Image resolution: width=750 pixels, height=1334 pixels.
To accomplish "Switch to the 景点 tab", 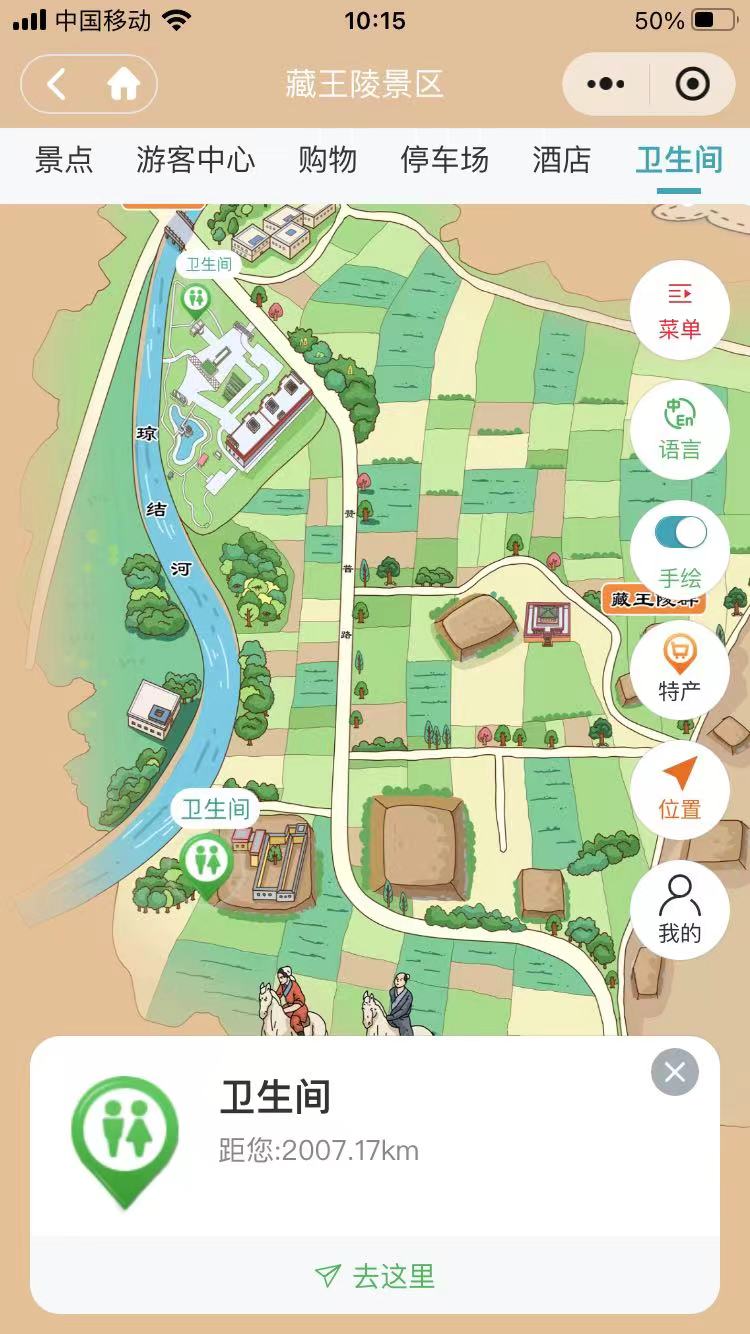I will pyautogui.click(x=64, y=160).
